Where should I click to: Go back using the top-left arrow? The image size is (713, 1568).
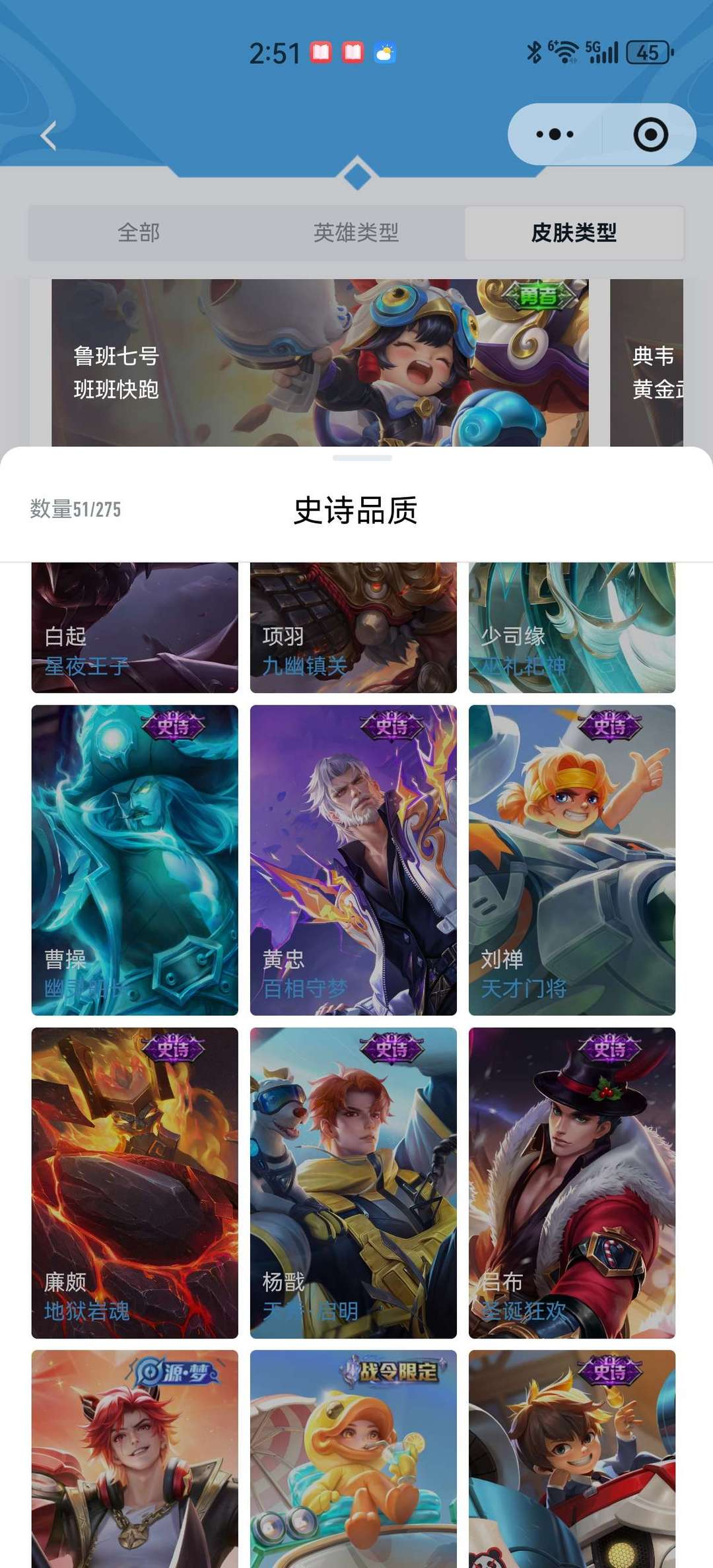(48, 136)
